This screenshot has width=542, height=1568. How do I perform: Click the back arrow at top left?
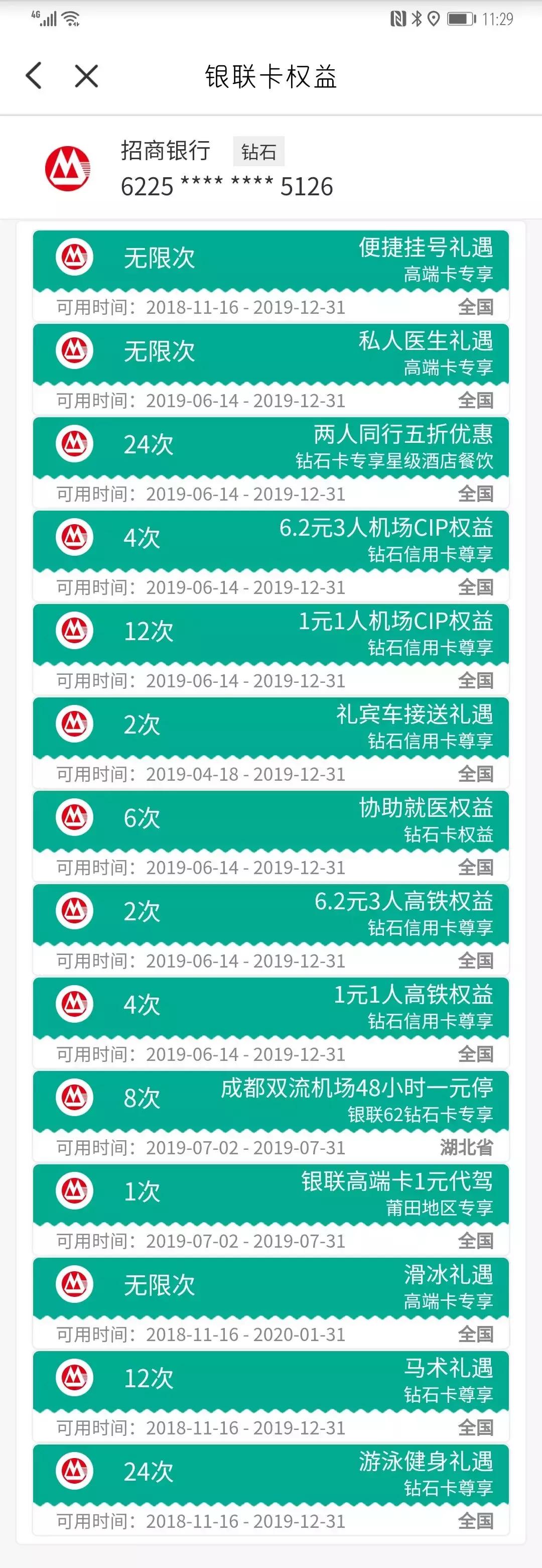pos(34,75)
